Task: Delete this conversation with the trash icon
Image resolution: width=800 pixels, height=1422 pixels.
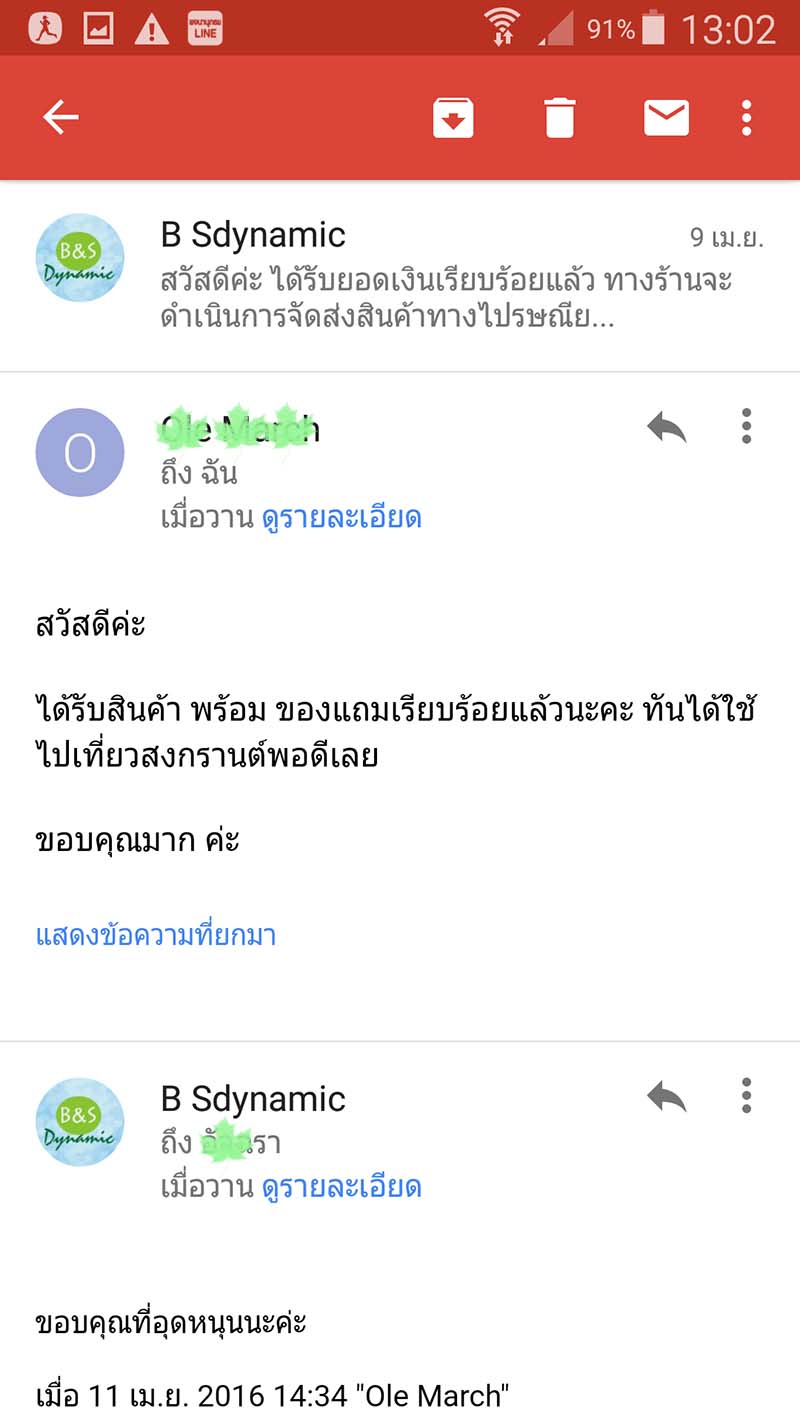Action: click(x=560, y=118)
